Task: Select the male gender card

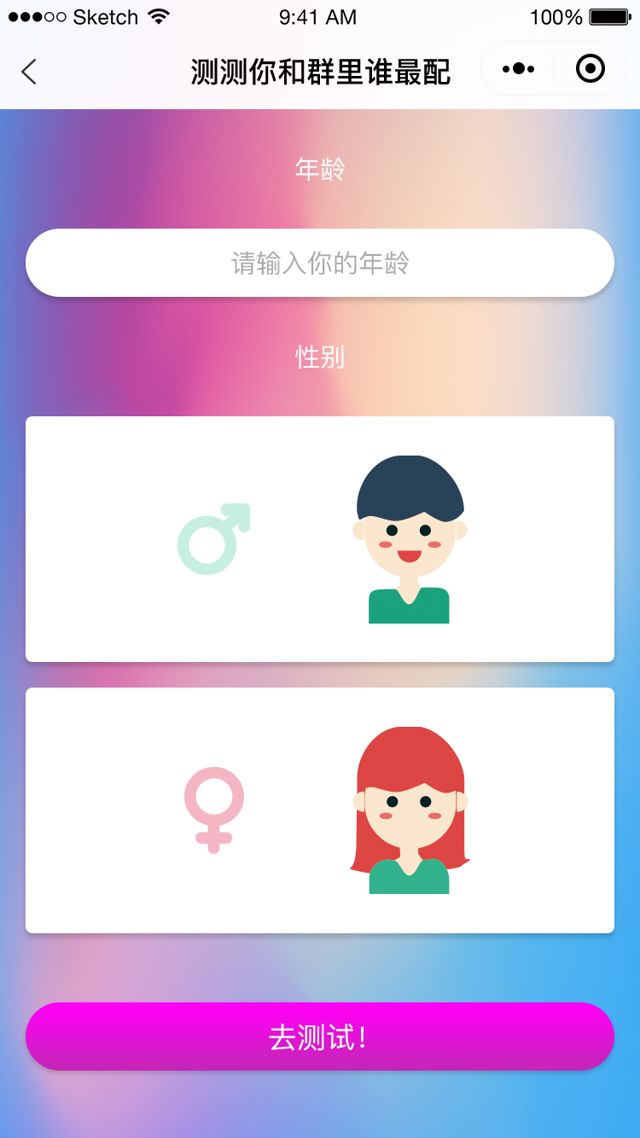Action: click(320, 539)
